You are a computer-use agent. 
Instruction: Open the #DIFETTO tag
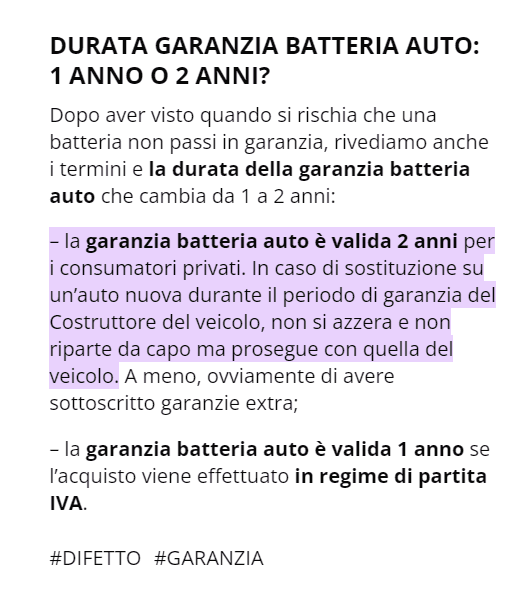click(95, 558)
